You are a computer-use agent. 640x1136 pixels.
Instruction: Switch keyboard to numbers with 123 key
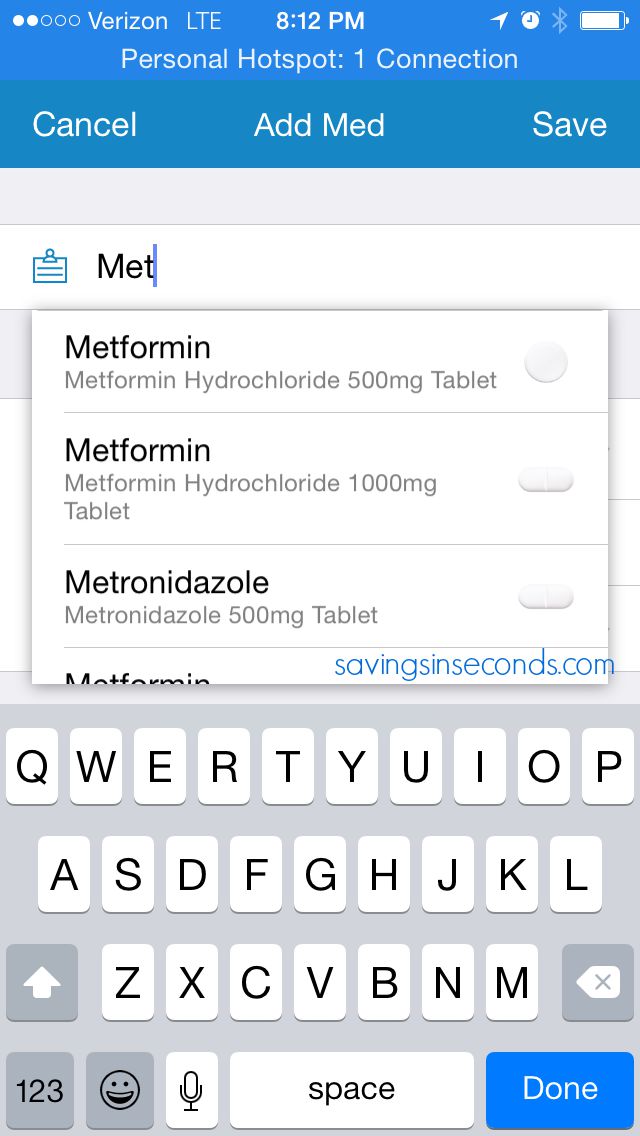(x=40, y=1088)
